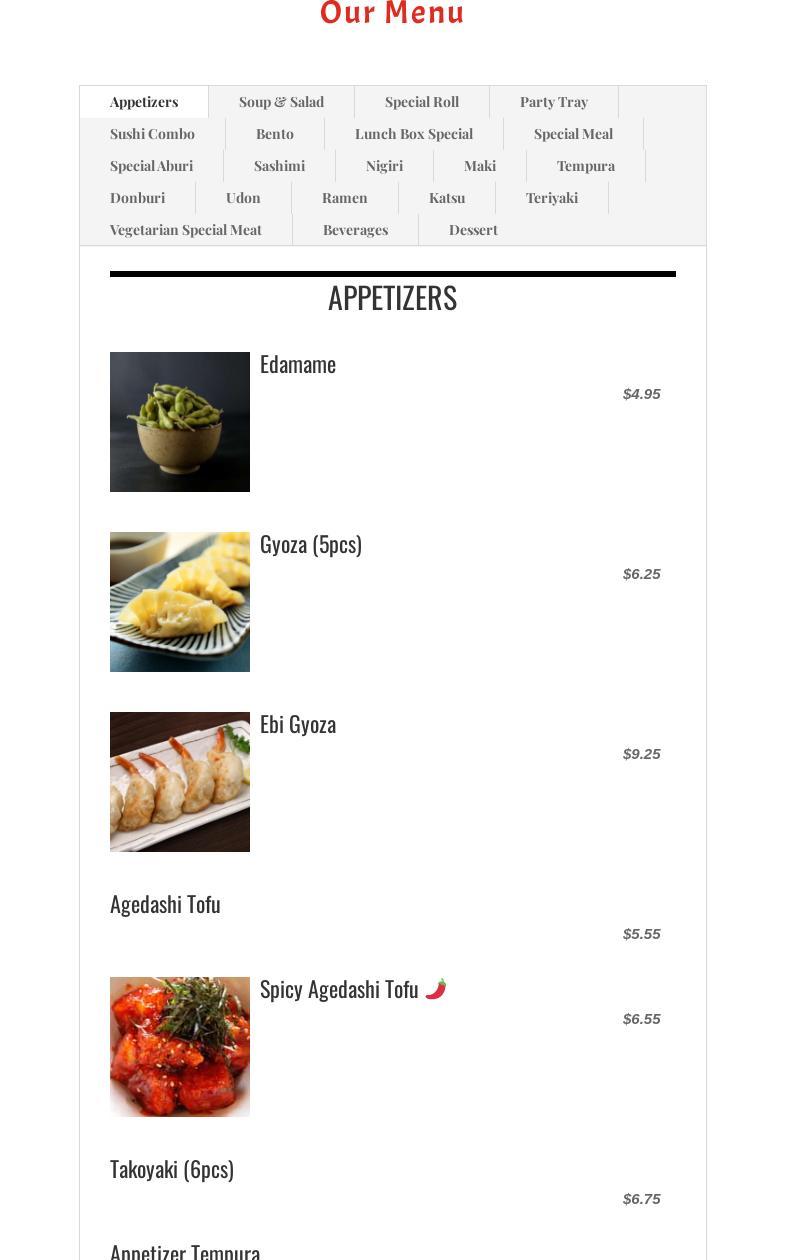The height and width of the screenshot is (1260, 785).
Task: Open the Nigiri category
Action: click(384, 166)
